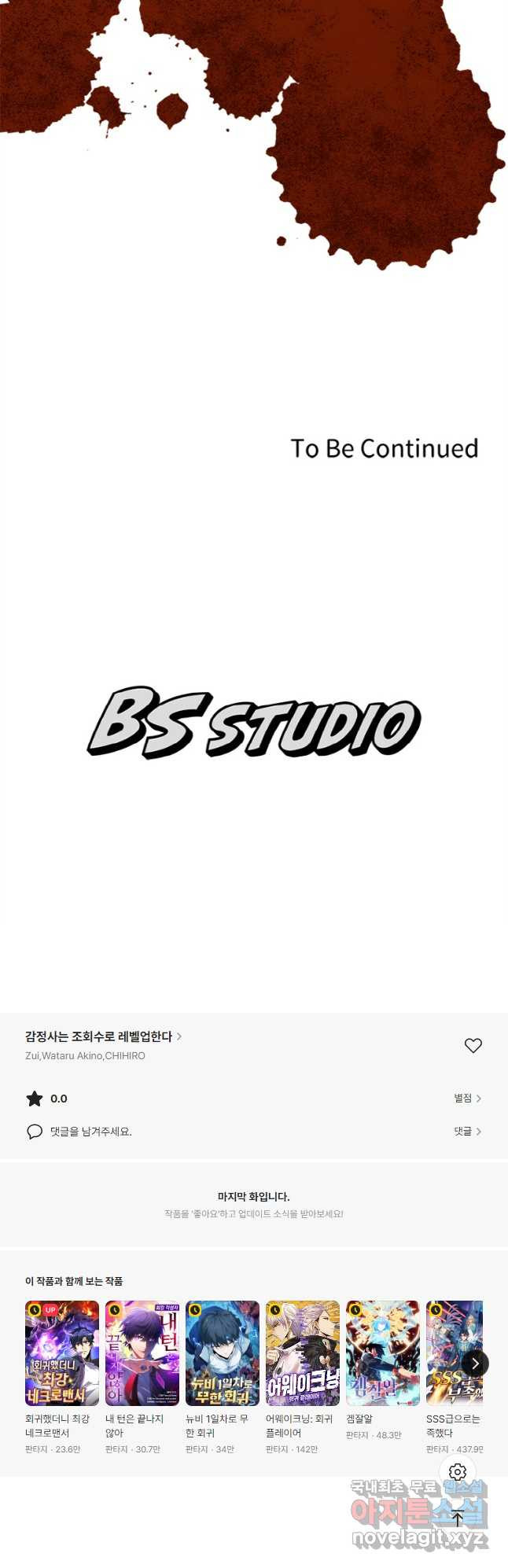This screenshot has width=508, height=1568.
Task: Open the settings gear icon
Action: [x=458, y=1471]
